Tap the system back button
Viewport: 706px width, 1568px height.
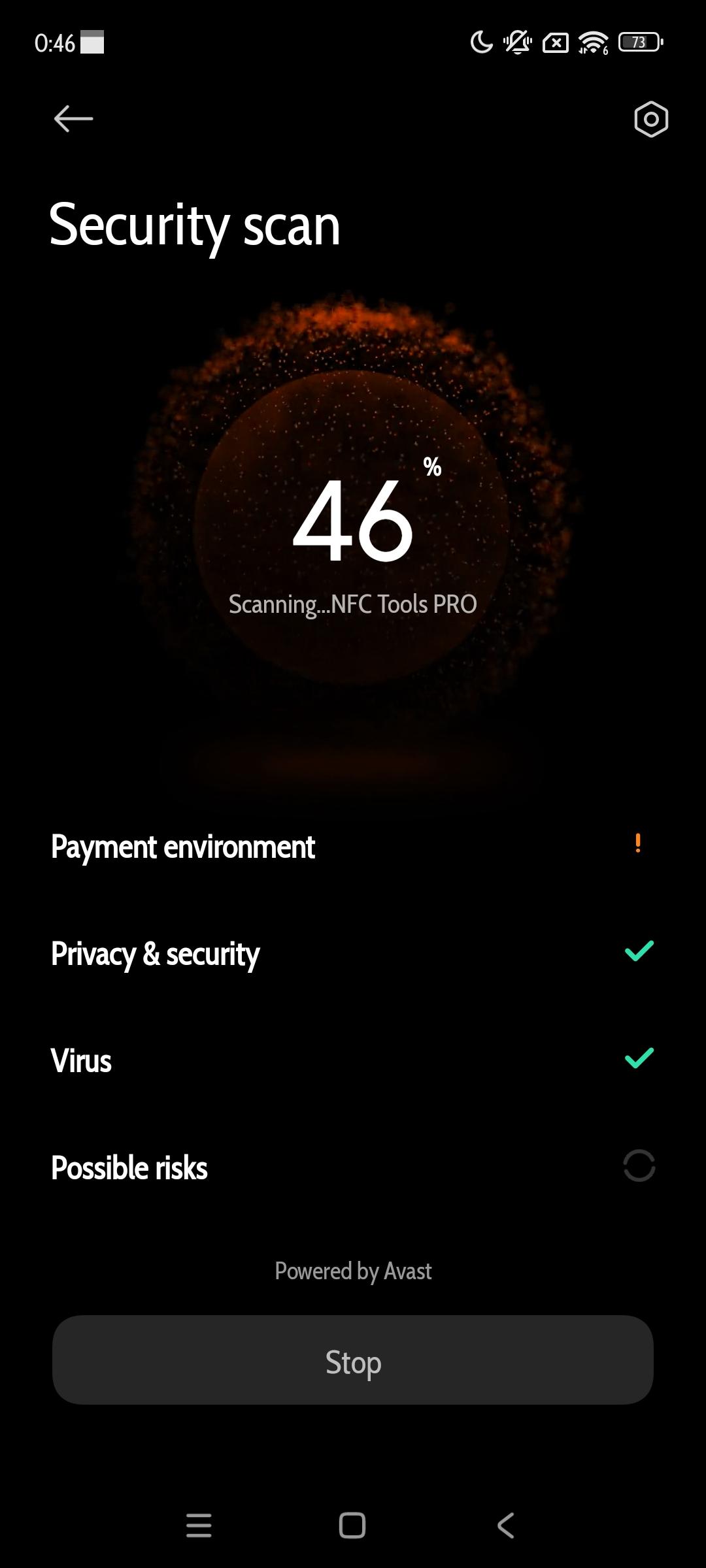click(x=506, y=1526)
